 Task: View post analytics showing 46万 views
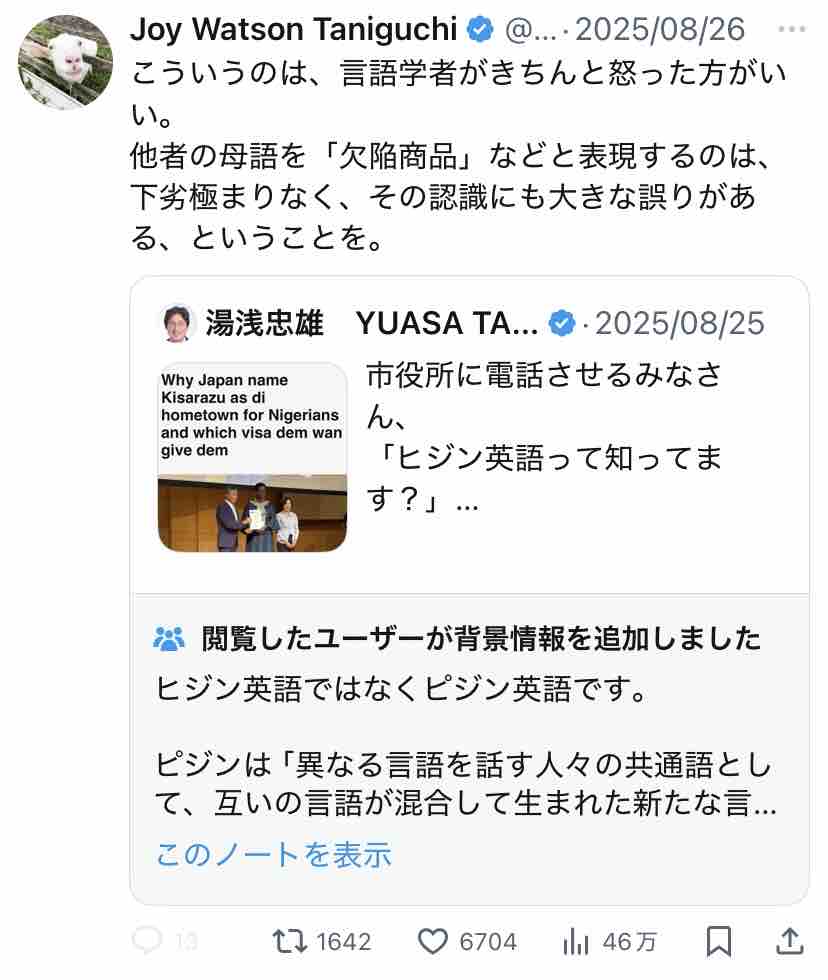(610, 941)
